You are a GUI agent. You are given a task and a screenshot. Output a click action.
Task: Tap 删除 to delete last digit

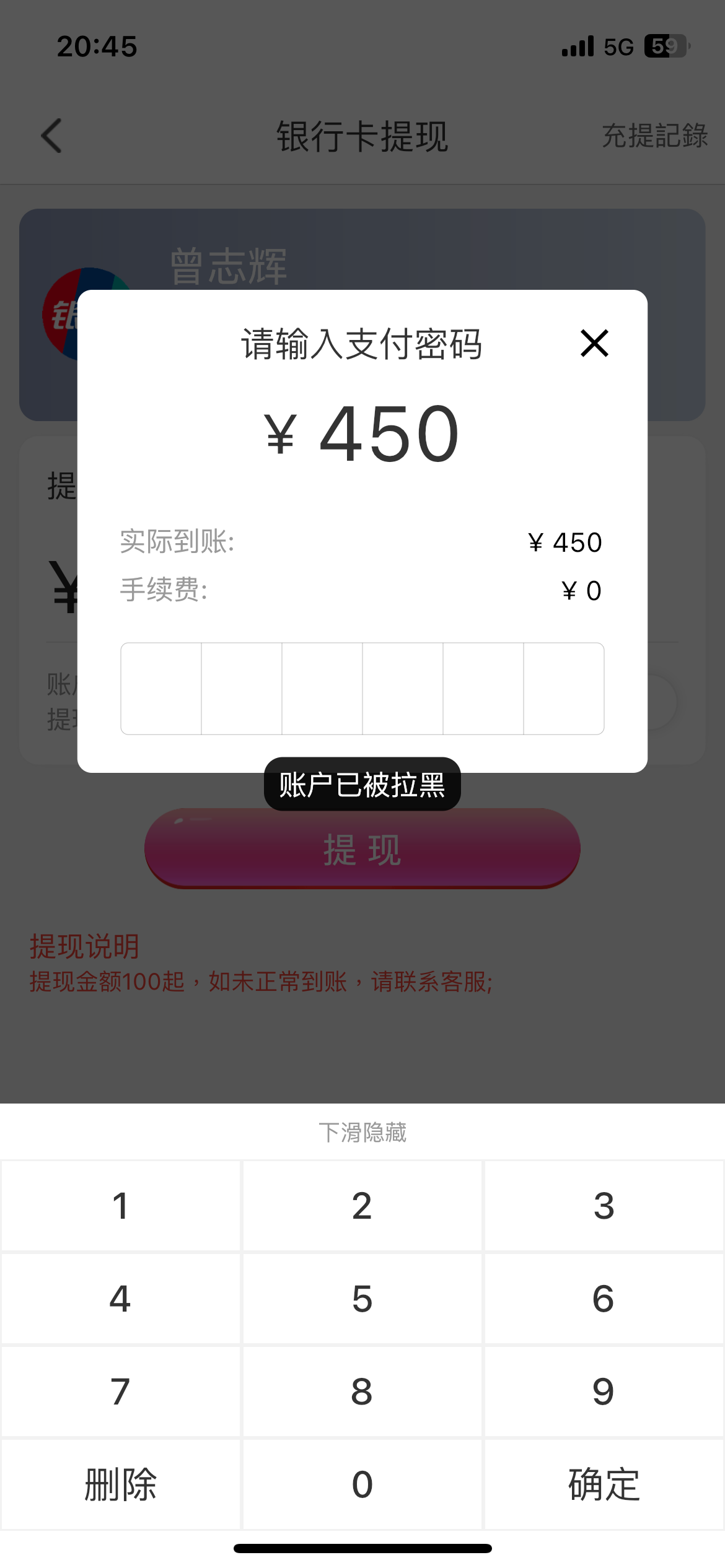(120, 1484)
